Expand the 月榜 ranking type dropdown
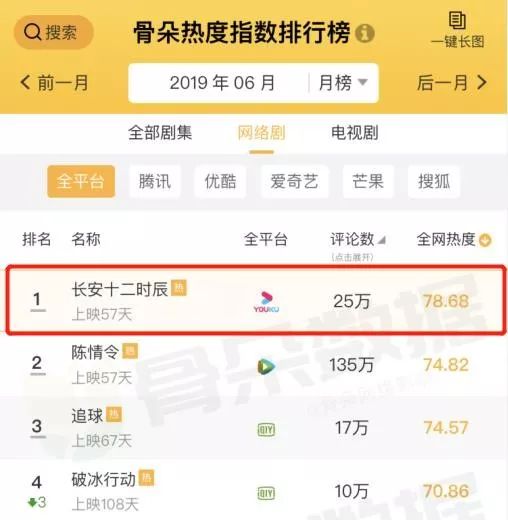 [343, 83]
